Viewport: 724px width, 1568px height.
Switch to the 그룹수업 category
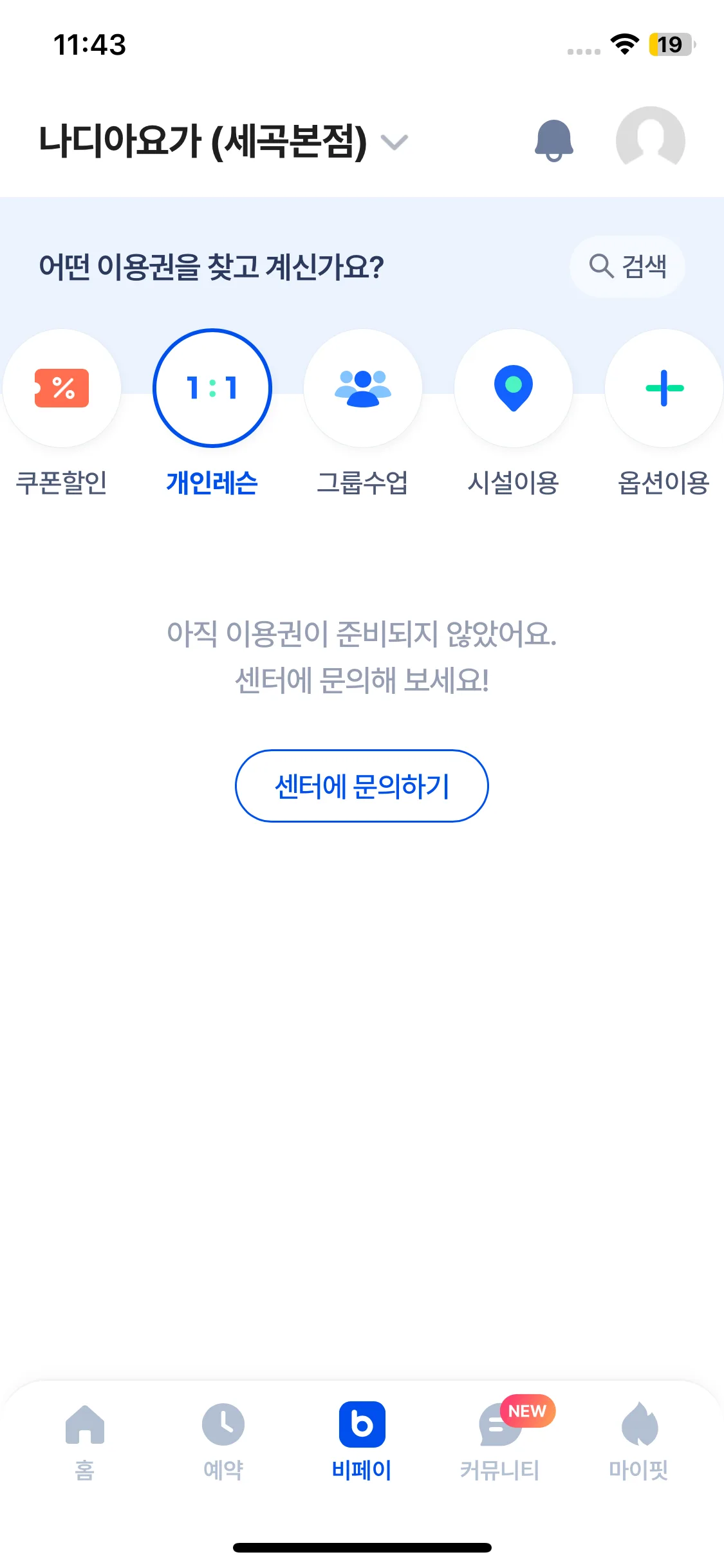tap(363, 388)
